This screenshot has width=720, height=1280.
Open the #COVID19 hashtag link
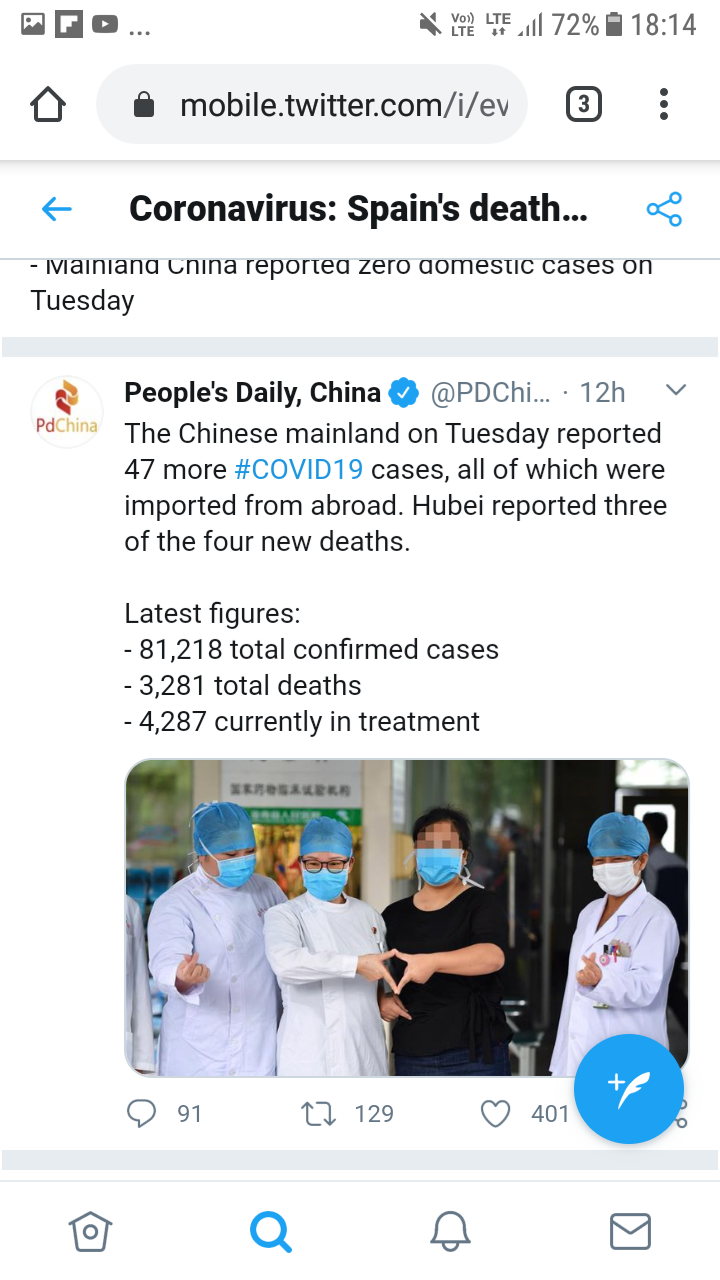[298, 469]
